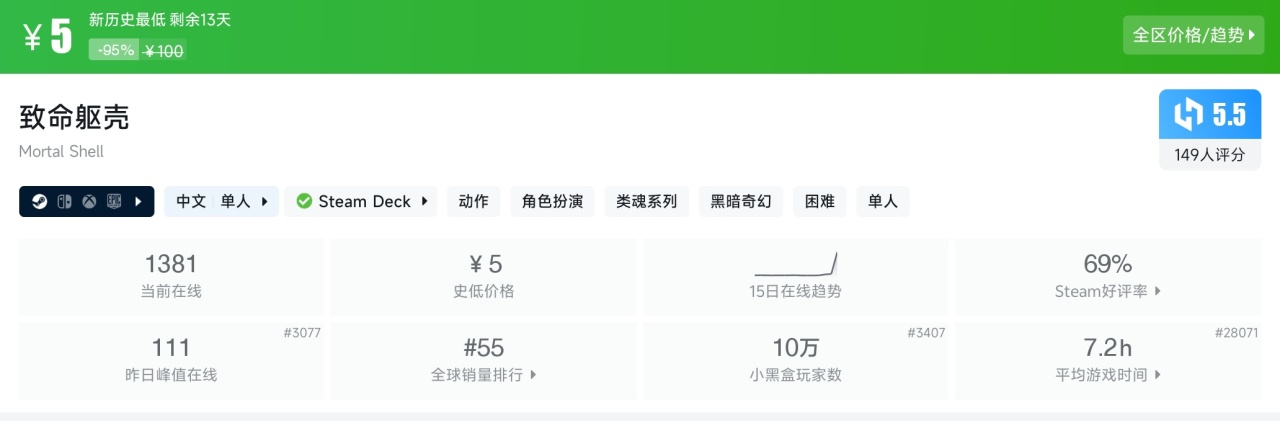Expand the supported platforms chip

point(86,201)
